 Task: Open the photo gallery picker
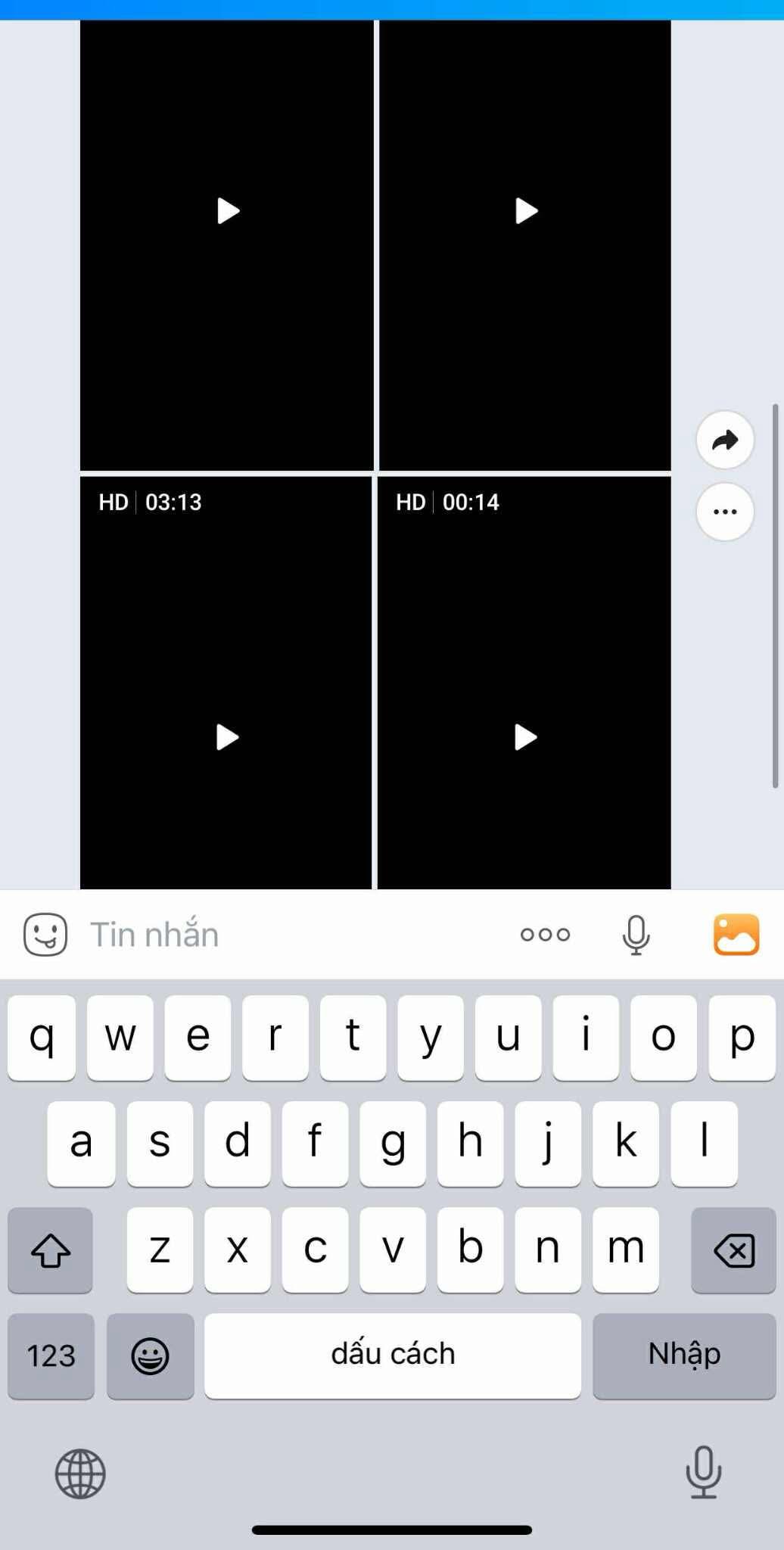coord(736,935)
